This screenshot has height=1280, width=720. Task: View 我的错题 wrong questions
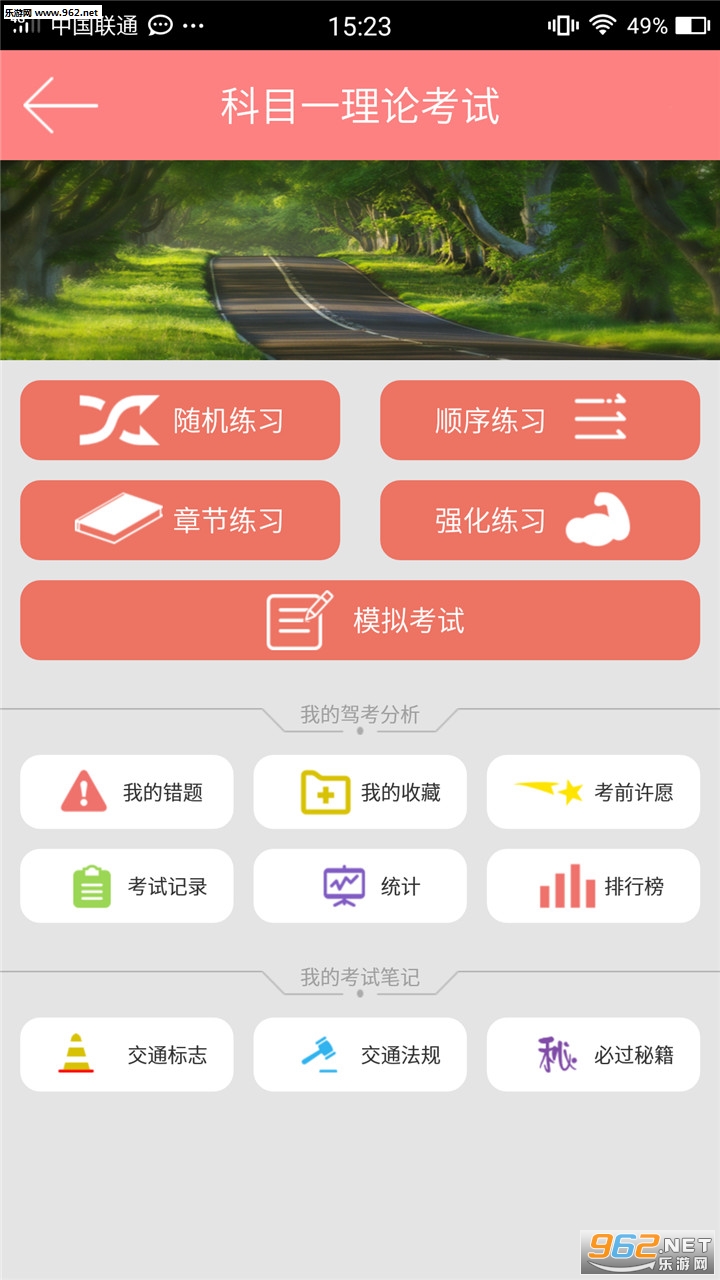[x=127, y=792]
